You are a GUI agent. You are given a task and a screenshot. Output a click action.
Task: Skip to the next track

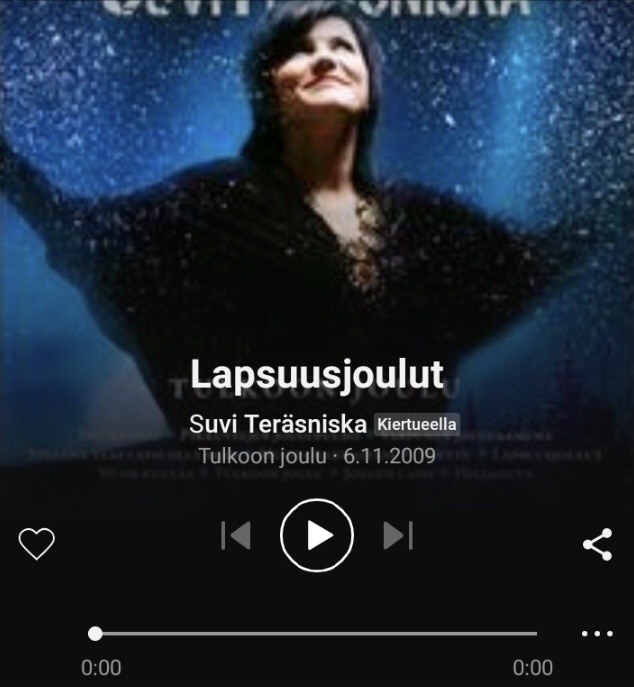pos(398,536)
